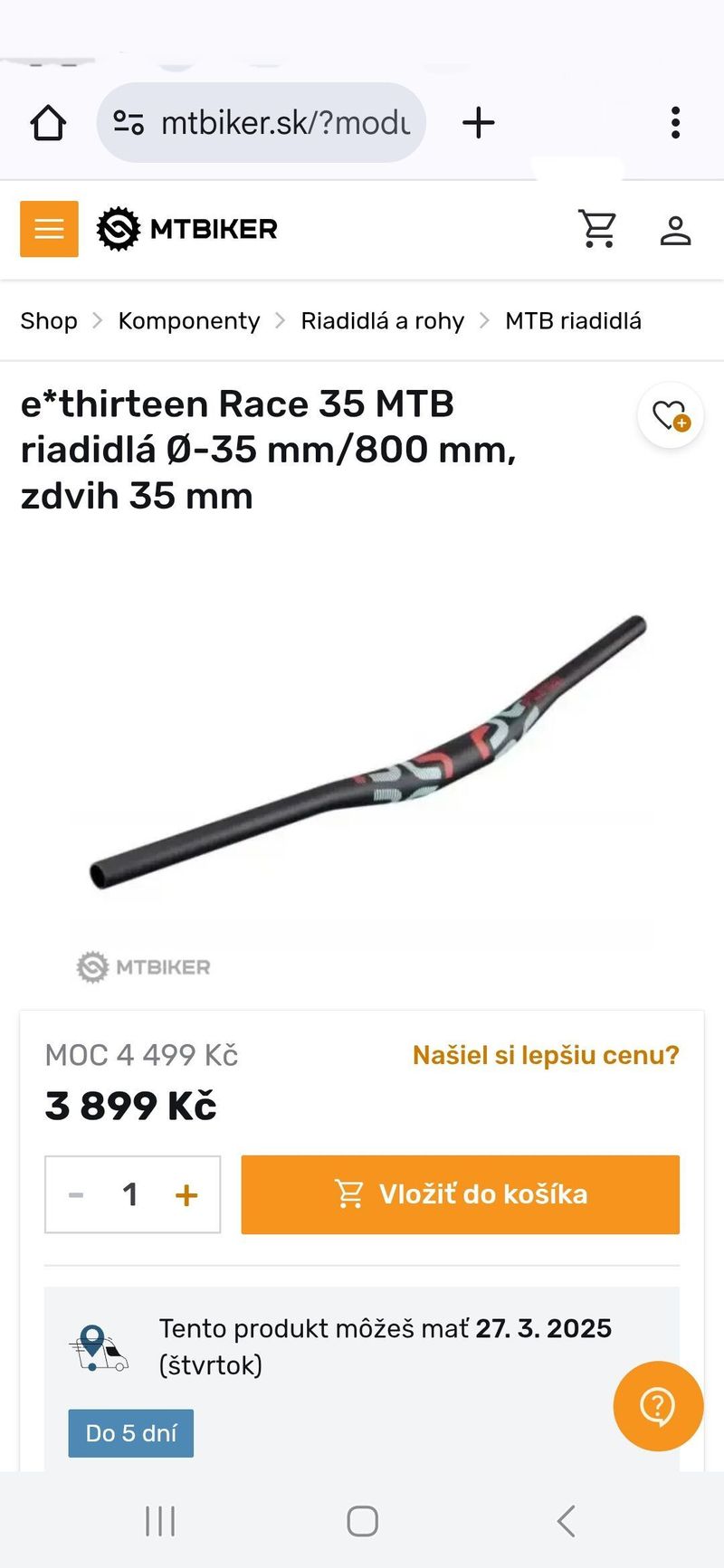Go to MTBIKER homepage via logo
The width and height of the screenshot is (724, 1568).
pos(188,229)
